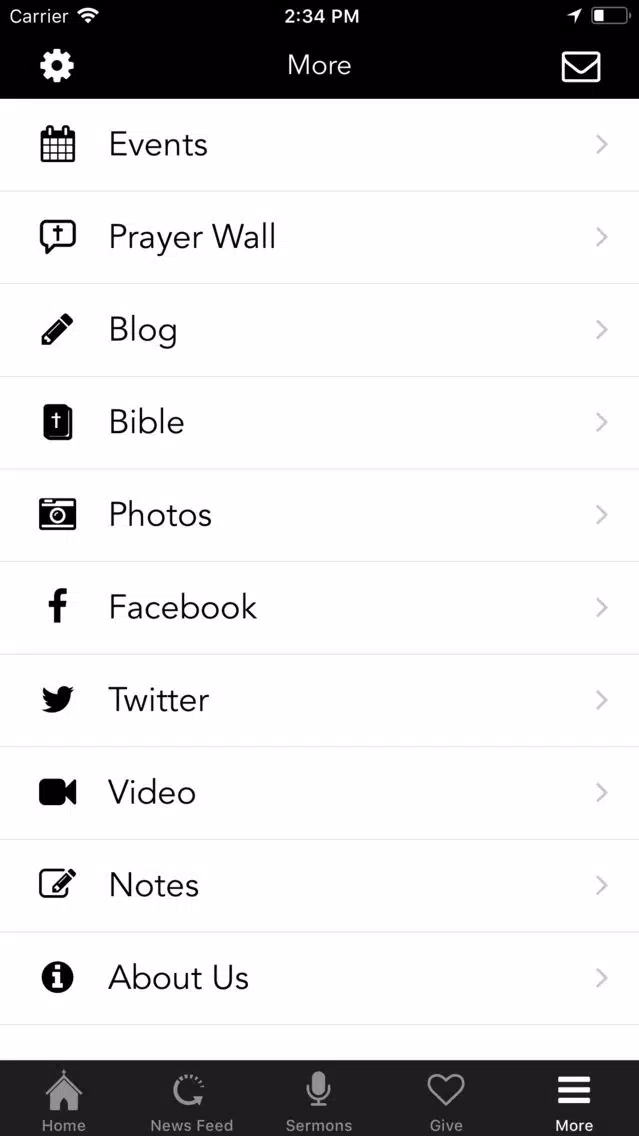
Task: View Photos
Action: pos(320,515)
